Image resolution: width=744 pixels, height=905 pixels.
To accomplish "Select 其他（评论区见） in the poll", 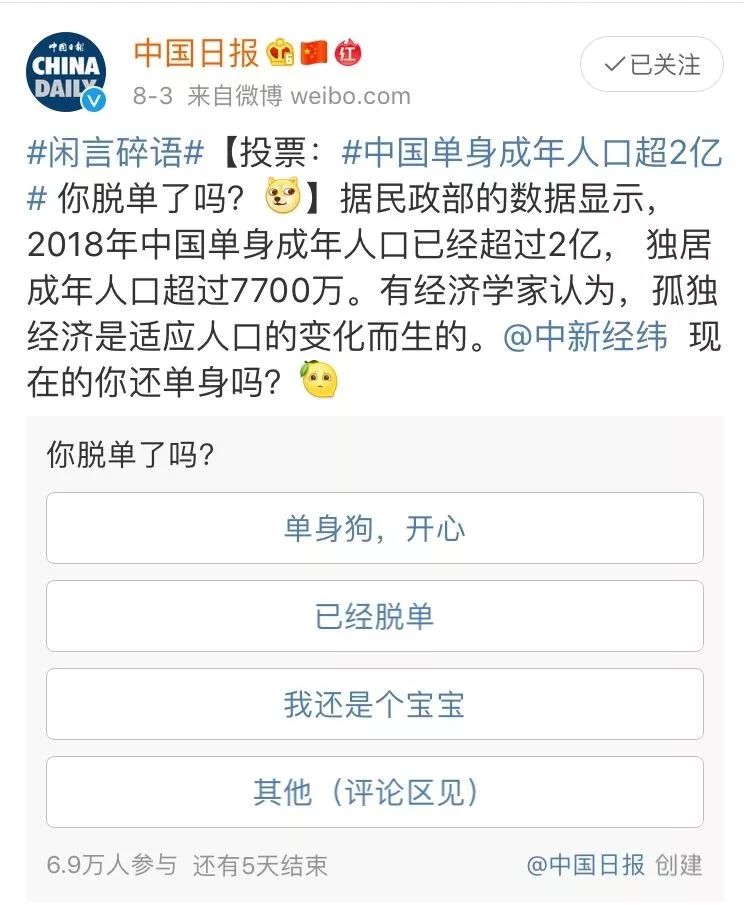I will tap(374, 792).
